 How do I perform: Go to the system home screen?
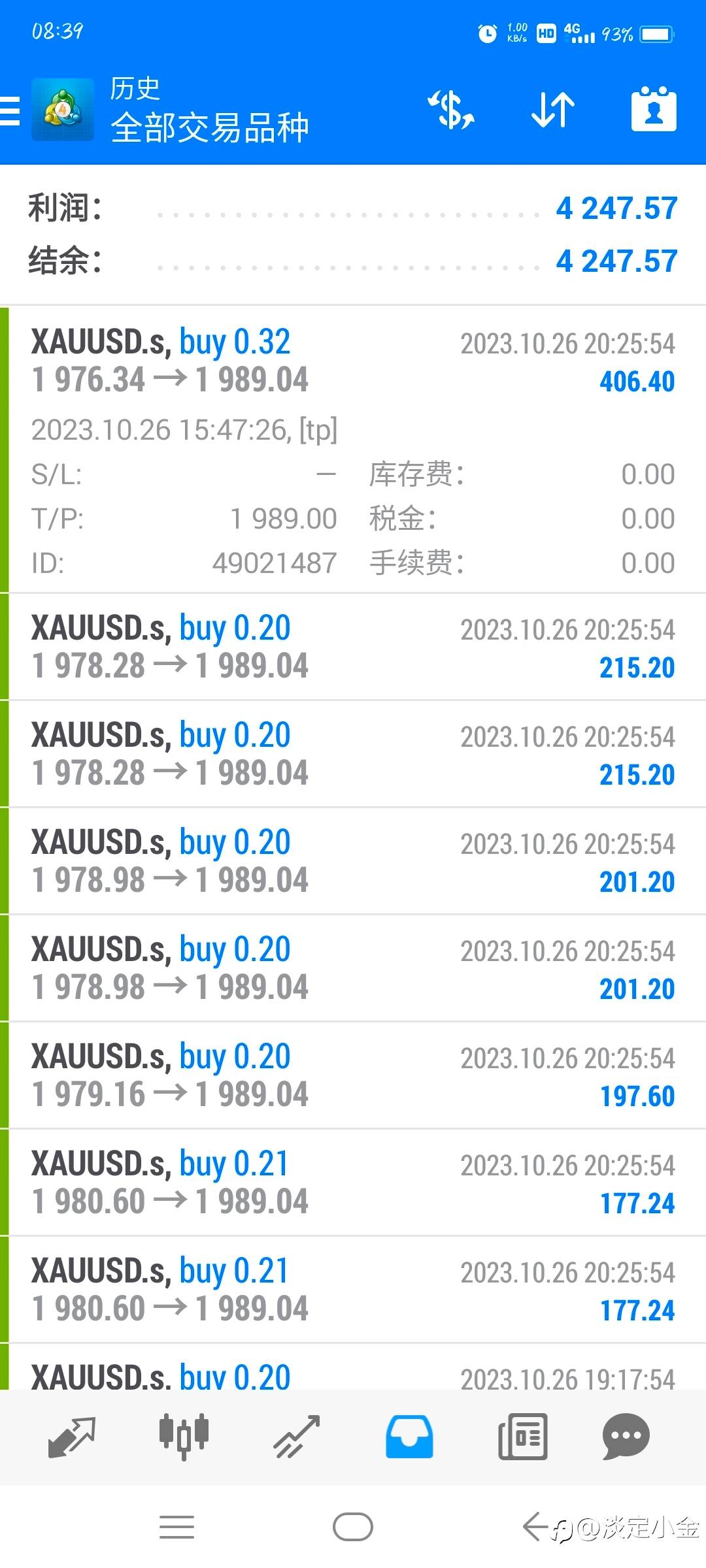pyautogui.click(x=353, y=1527)
